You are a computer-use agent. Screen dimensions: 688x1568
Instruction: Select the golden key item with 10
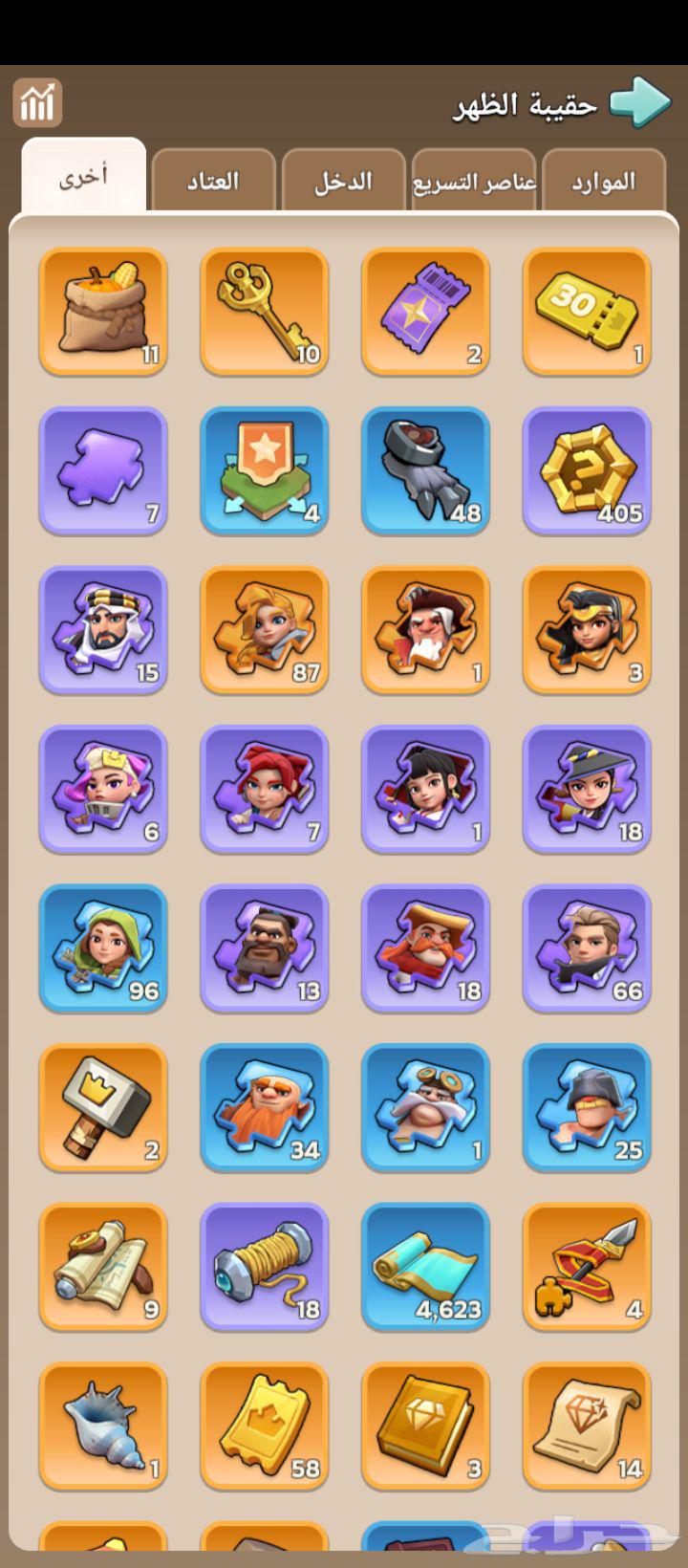[265, 311]
